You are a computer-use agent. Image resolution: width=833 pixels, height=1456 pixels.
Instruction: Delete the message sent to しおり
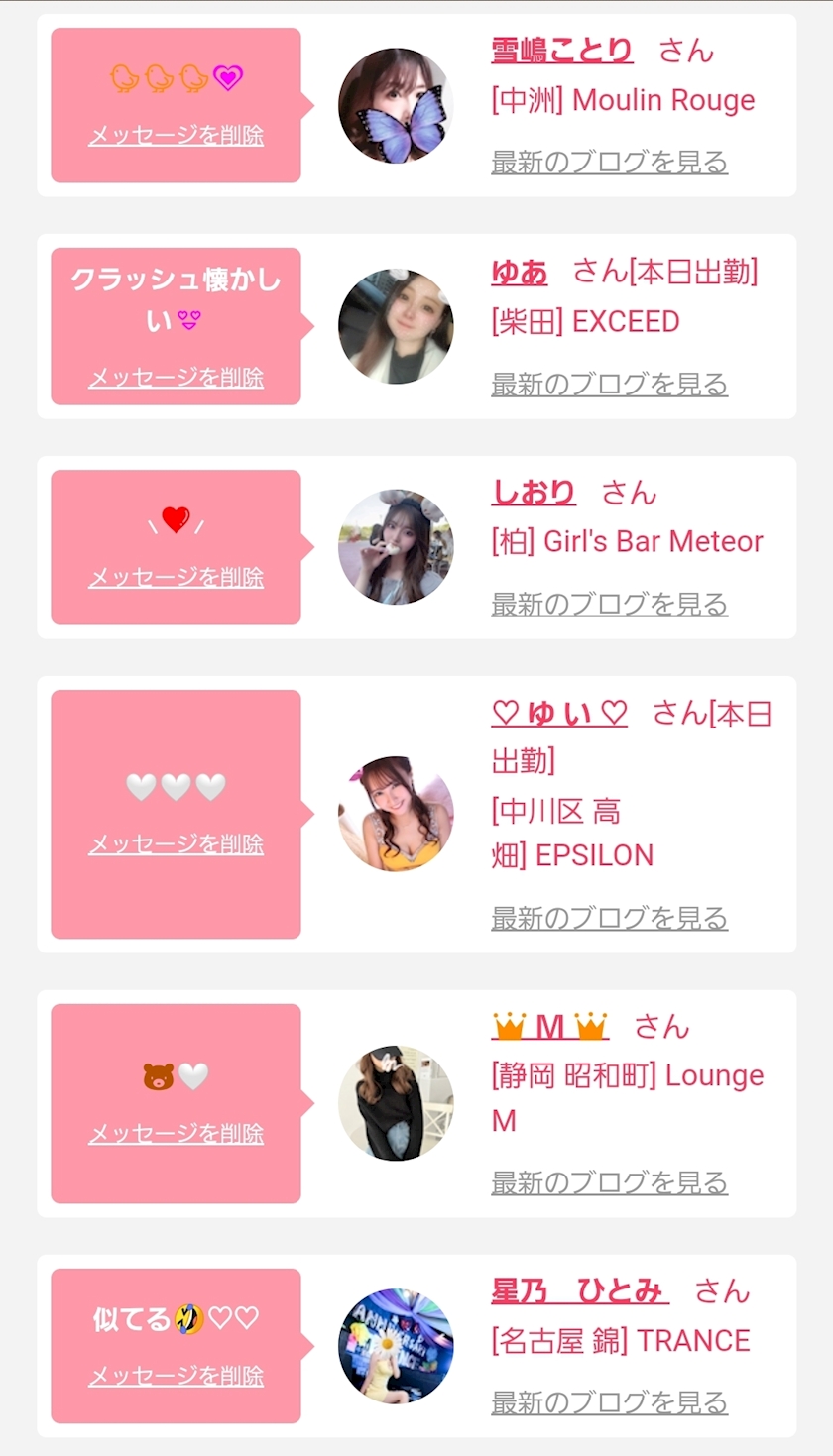(x=176, y=577)
